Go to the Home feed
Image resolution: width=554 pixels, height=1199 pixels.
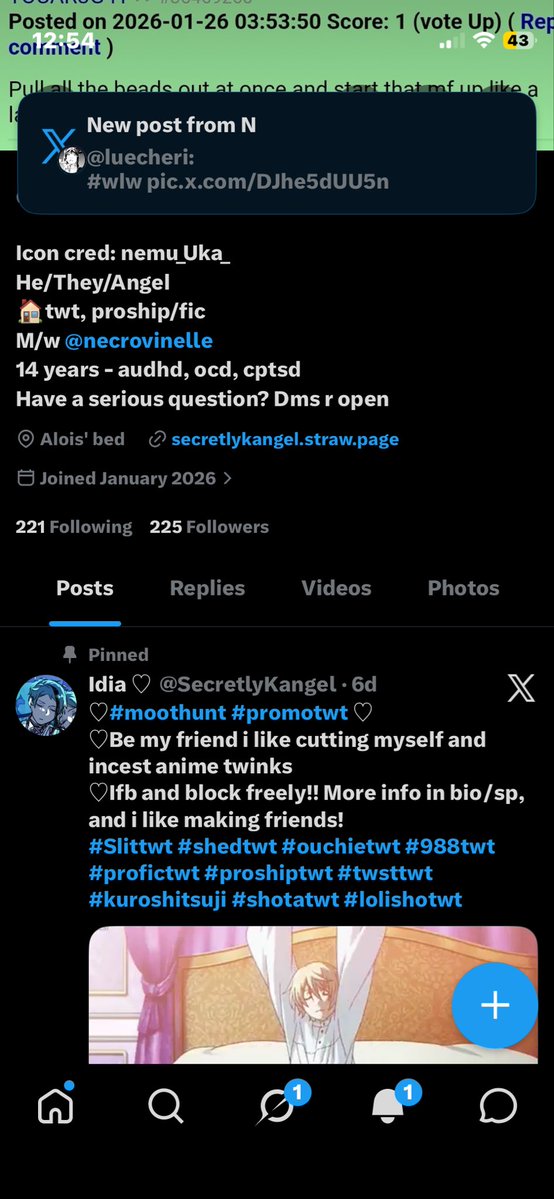click(56, 1105)
